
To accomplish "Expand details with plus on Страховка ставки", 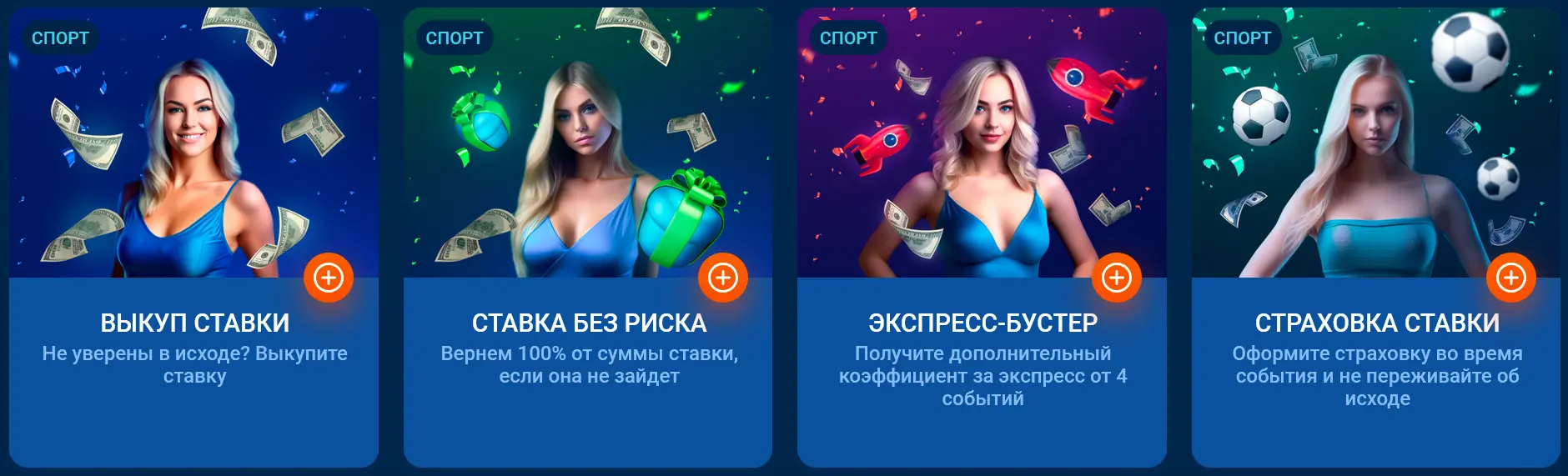I will (1510, 278).
